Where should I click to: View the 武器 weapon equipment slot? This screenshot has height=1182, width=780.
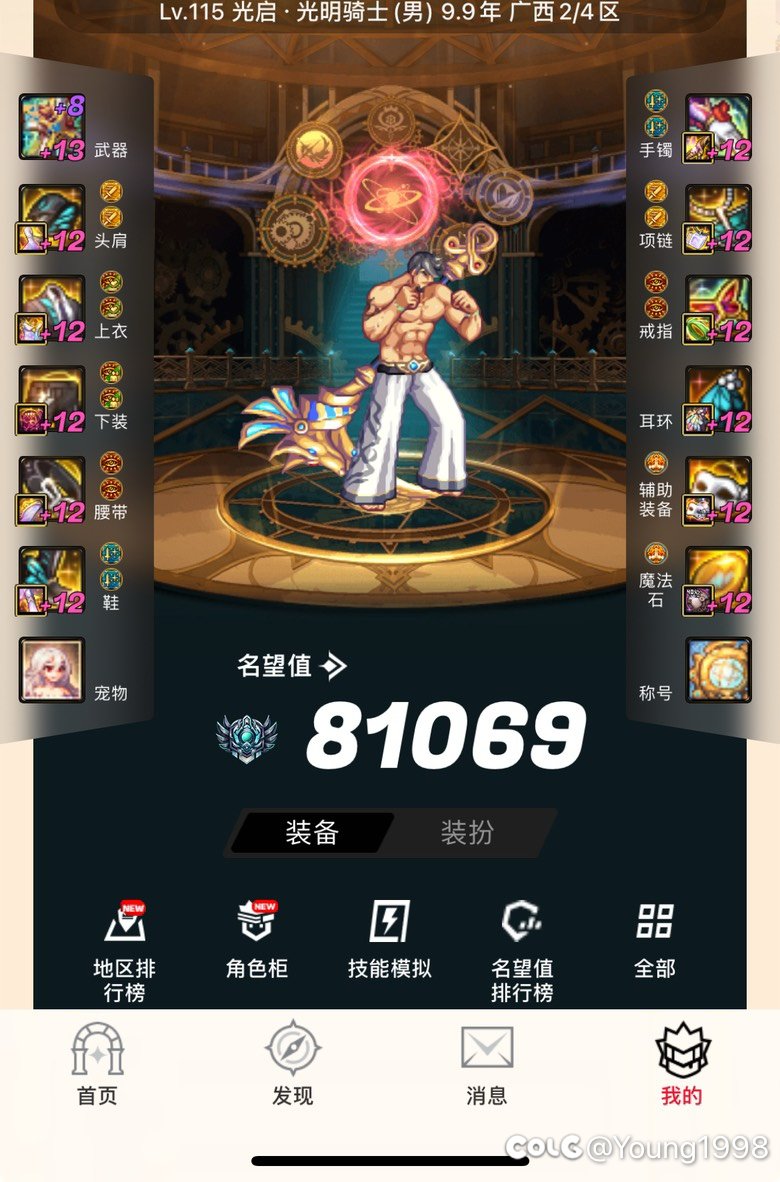52,127
